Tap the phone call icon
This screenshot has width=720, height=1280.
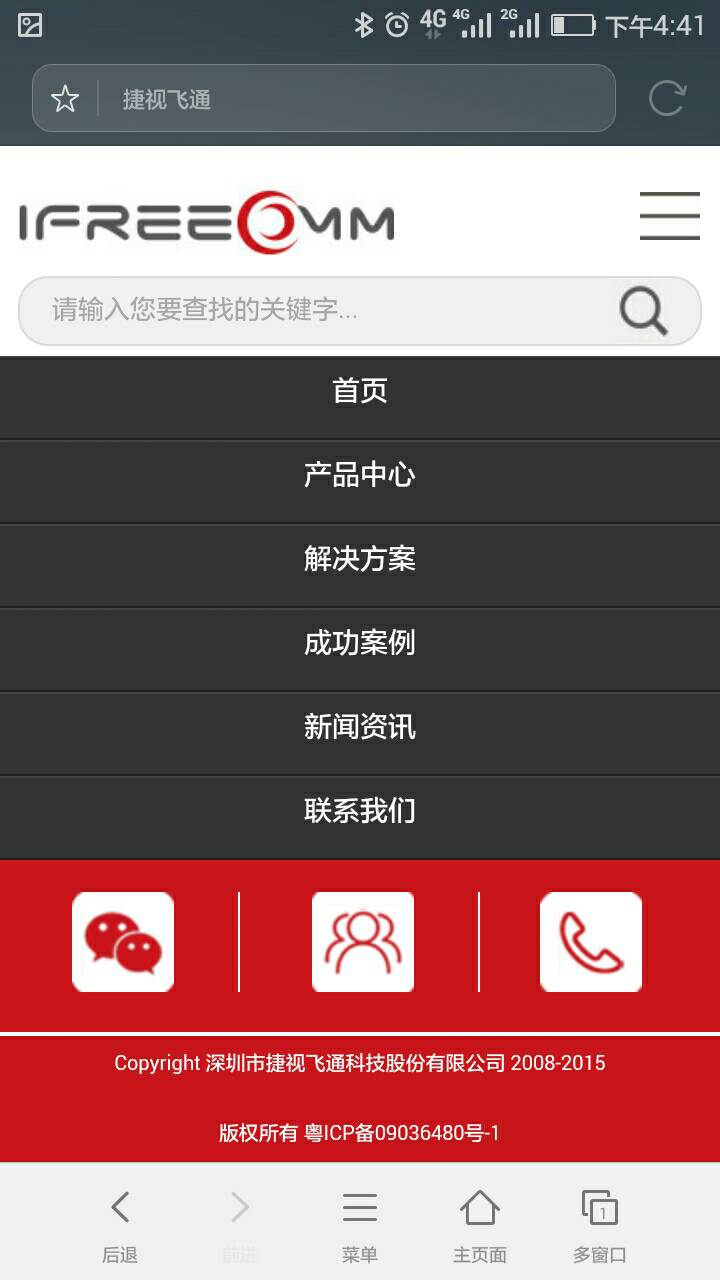pyautogui.click(x=590, y=942)
